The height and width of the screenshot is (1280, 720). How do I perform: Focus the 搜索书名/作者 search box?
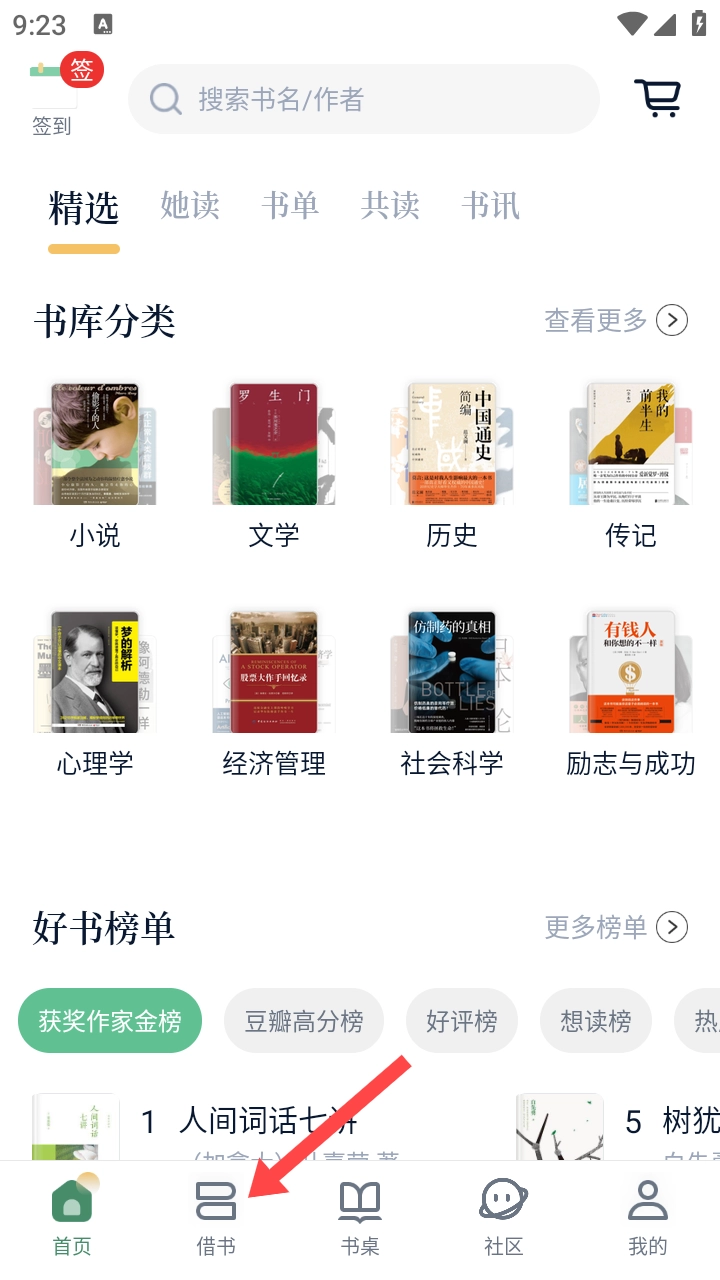(363, 99)
